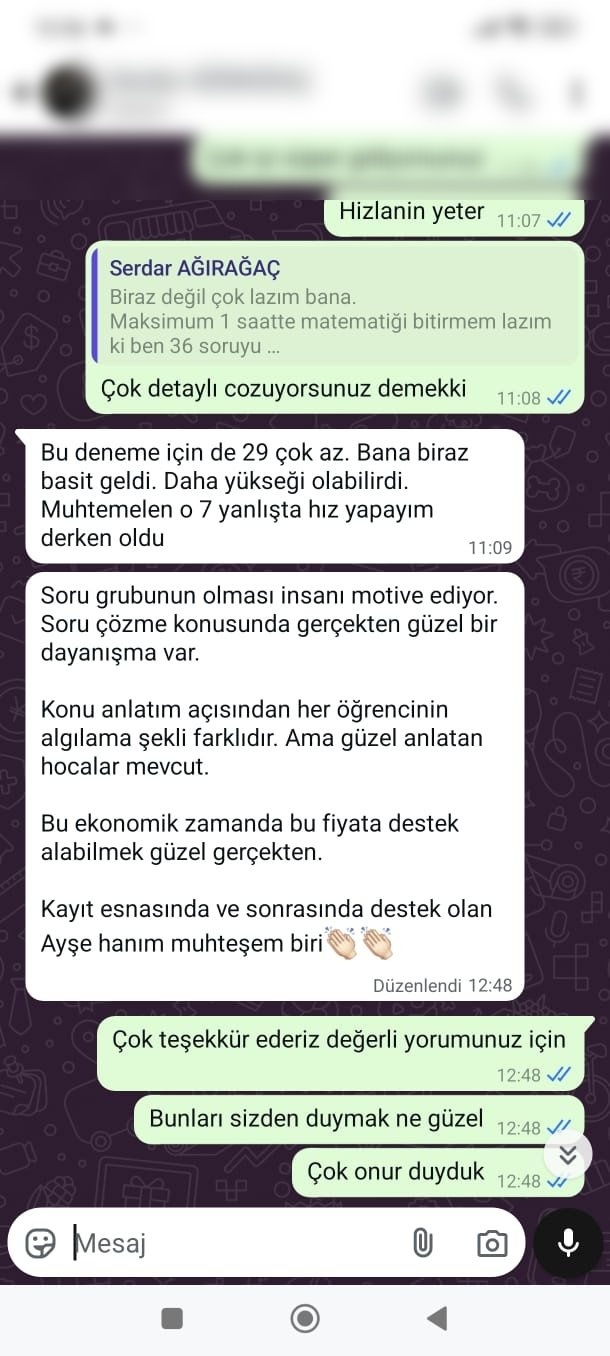Tap the voice message microphone button

pyautogui.click(x=568, y=1242)
